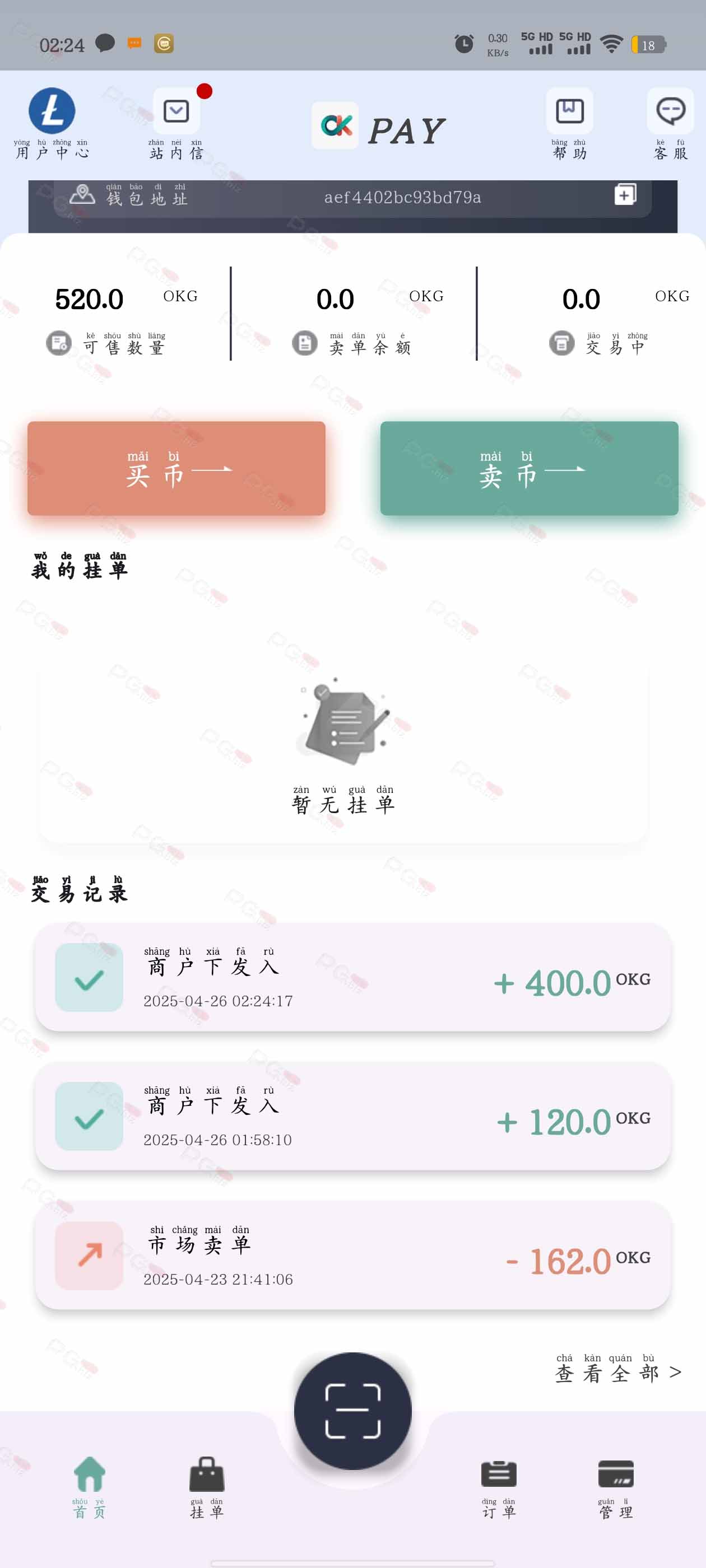The width and height of the screenshot is (706, 1568).
Task: Open the +400.0 OKG 商户下发入 record
Action: point(352,977)
